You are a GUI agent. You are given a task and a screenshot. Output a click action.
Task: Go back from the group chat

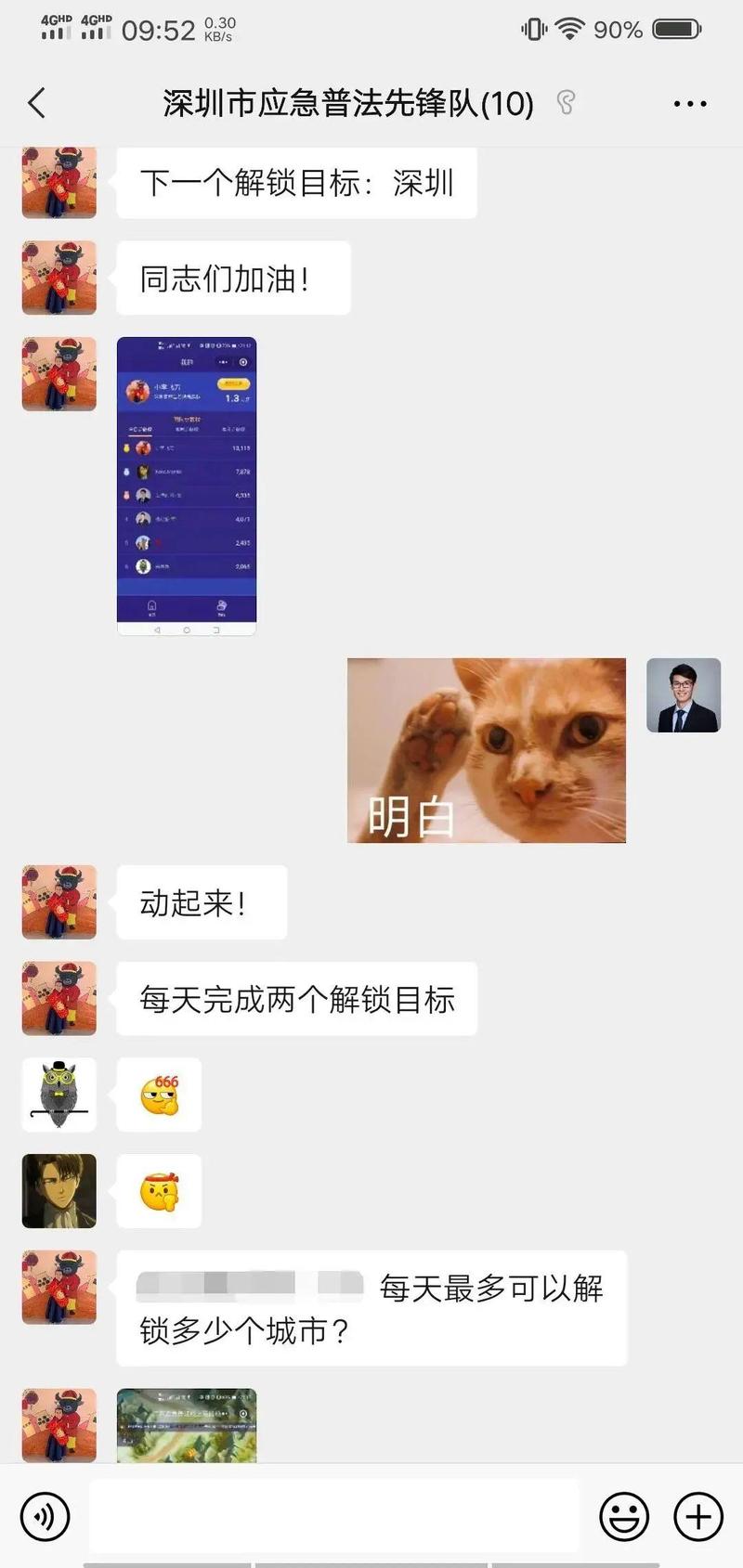point(37,103)
